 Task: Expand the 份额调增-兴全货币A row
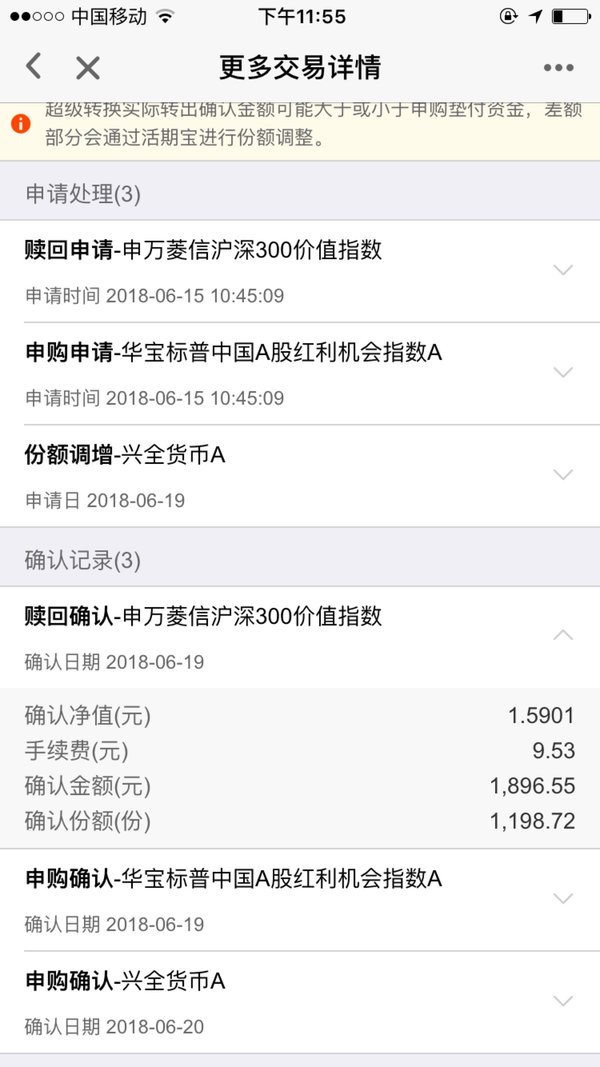pyautogui.click(x=300, y=476)
